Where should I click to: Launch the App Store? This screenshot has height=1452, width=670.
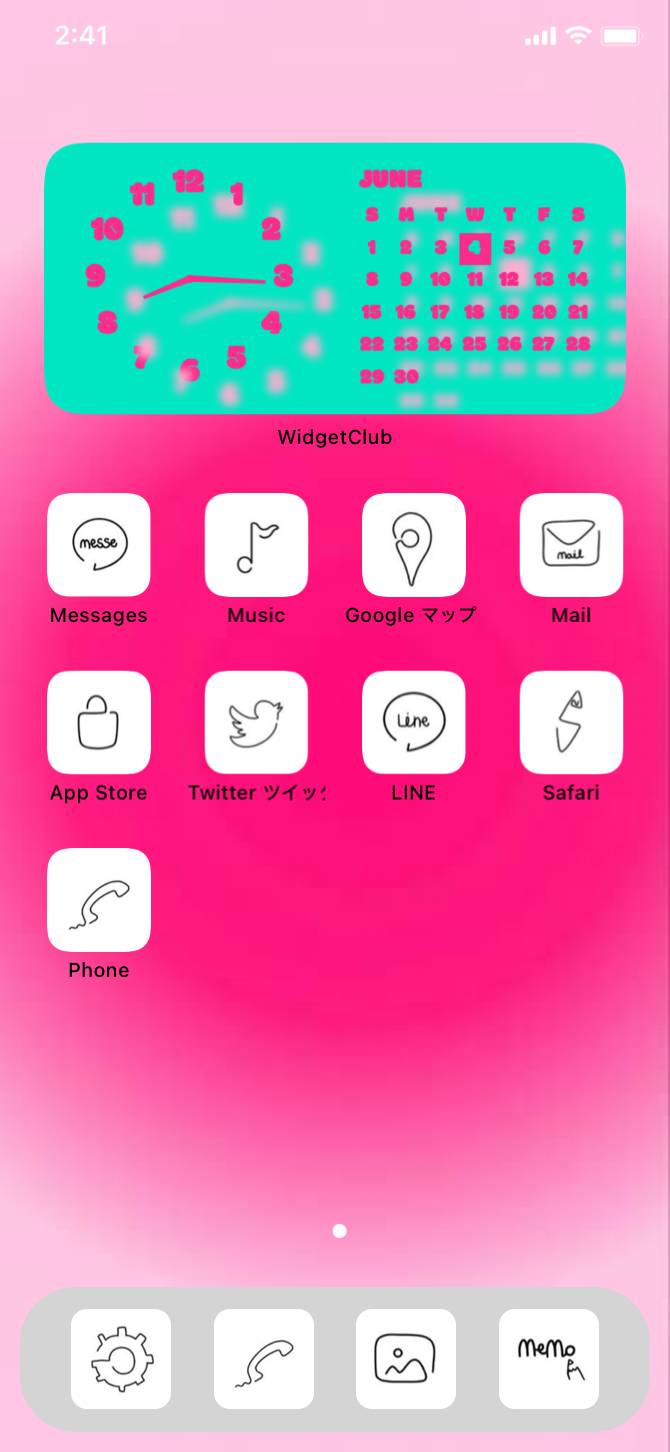tap(99, 722)
